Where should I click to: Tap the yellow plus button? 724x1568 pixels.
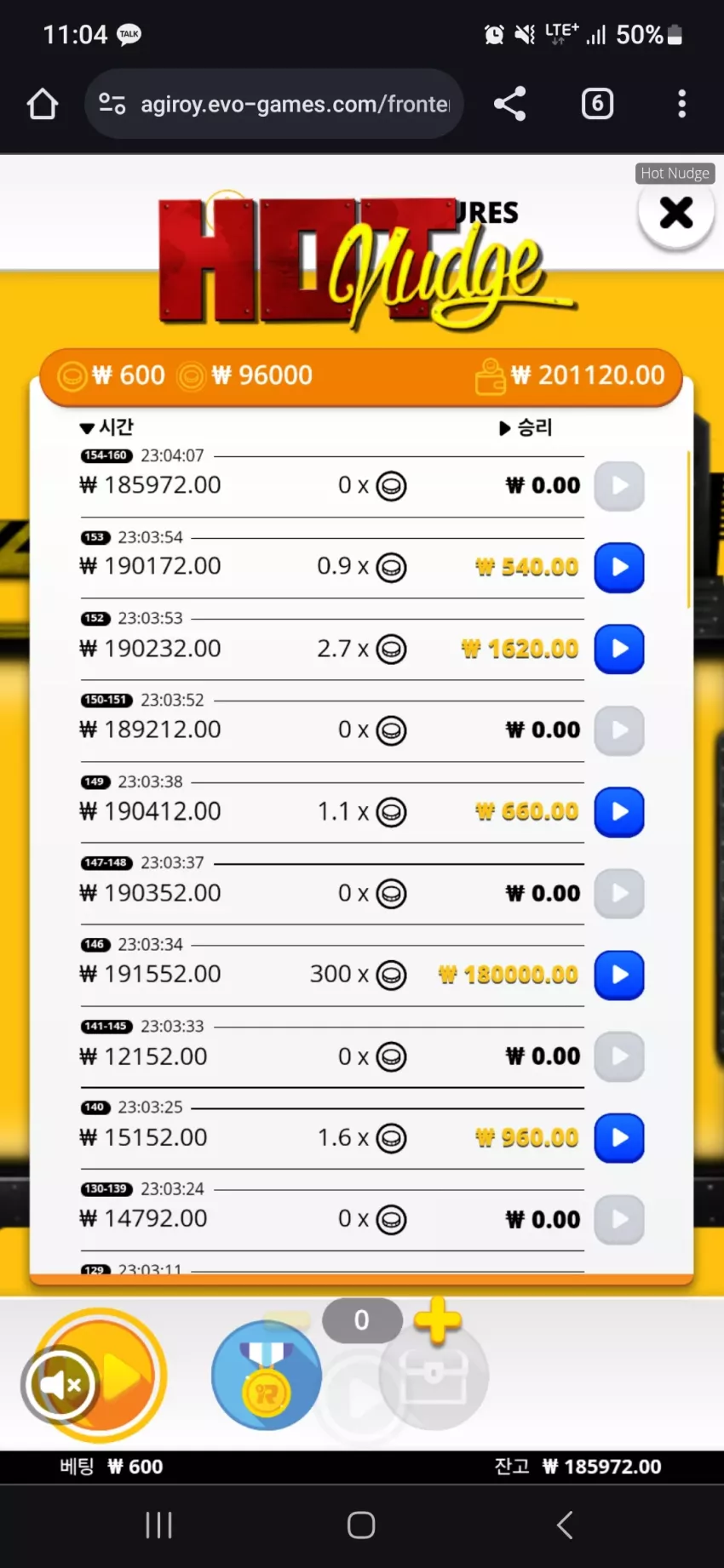438,1320
